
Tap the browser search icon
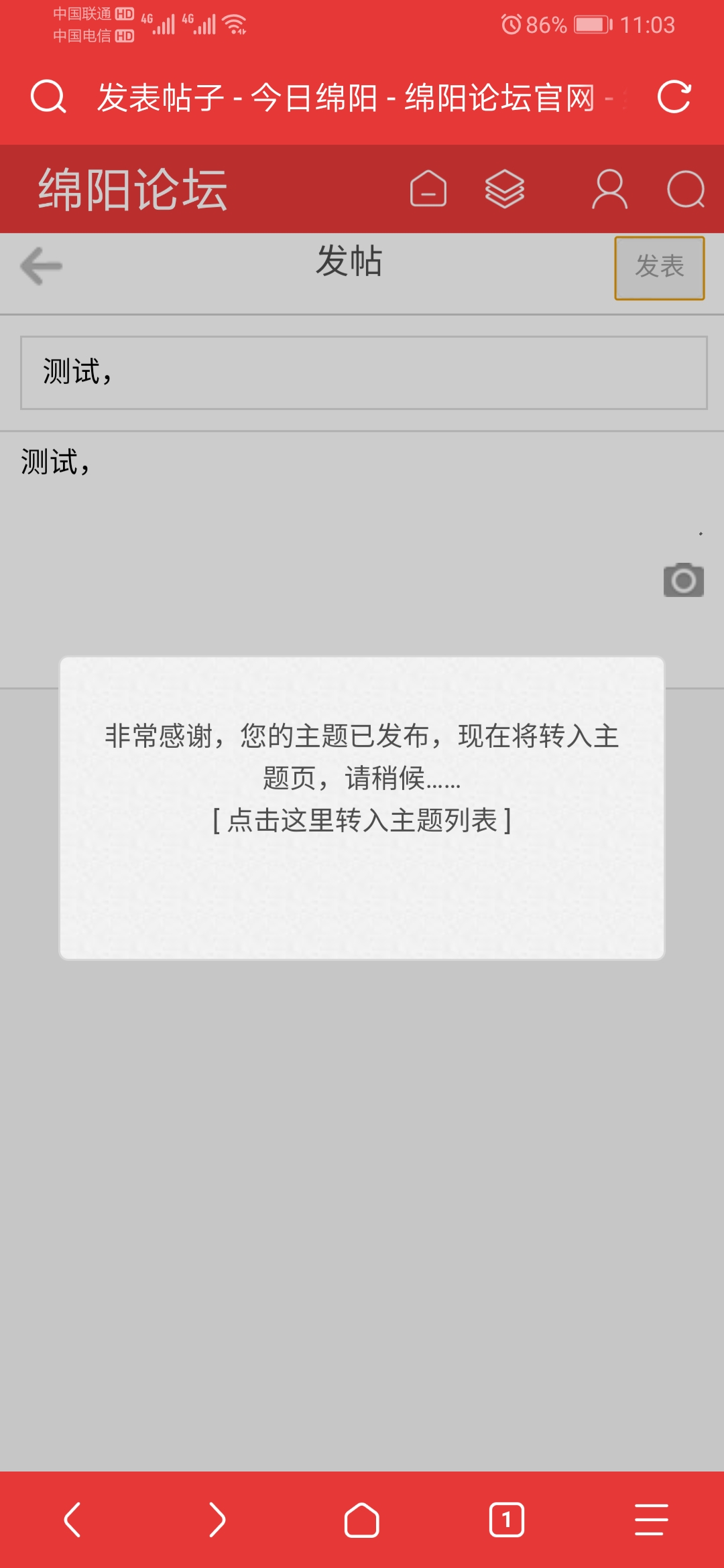point(48,97)
